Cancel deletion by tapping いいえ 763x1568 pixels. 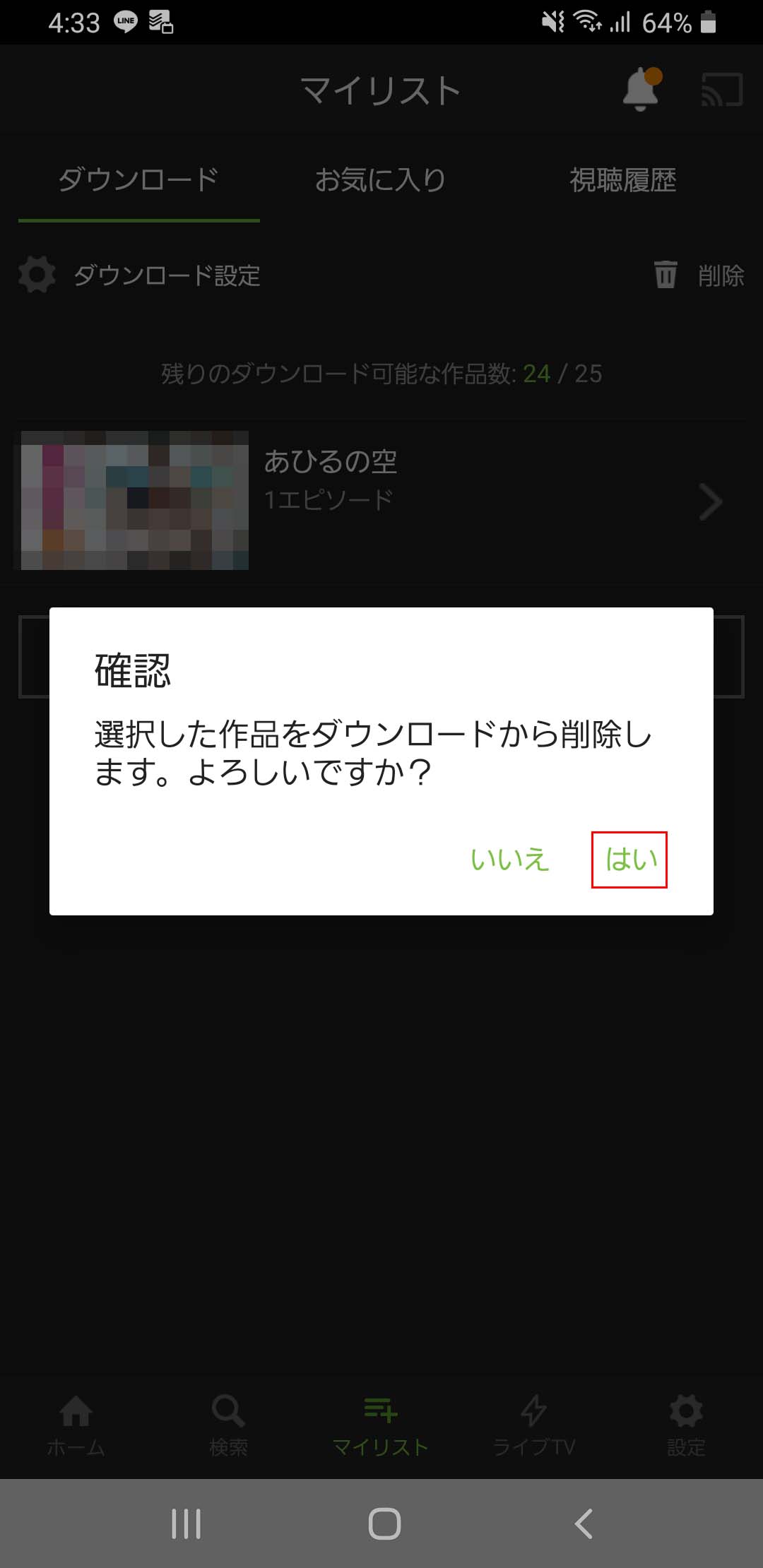(509, 860)
